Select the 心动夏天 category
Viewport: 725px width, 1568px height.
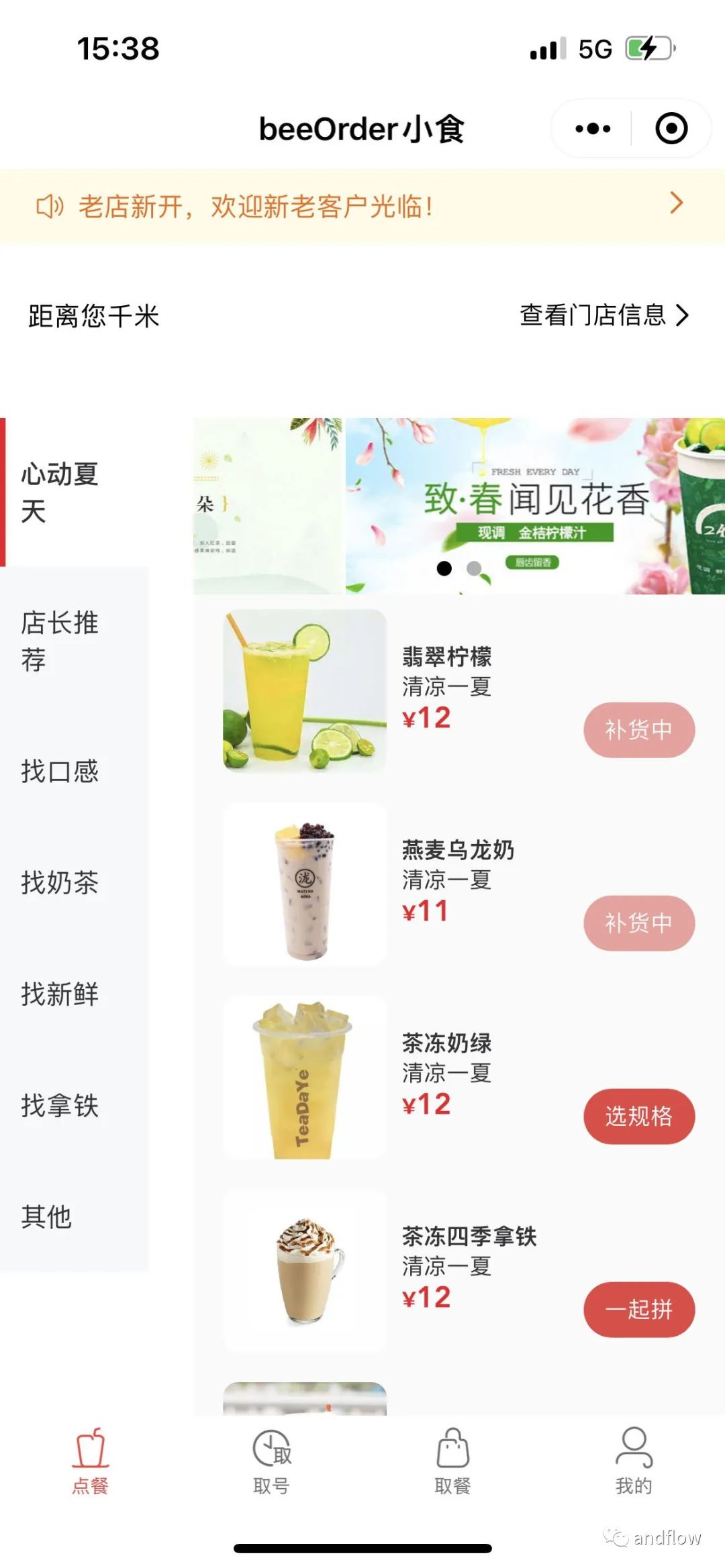tap(60, 492)
